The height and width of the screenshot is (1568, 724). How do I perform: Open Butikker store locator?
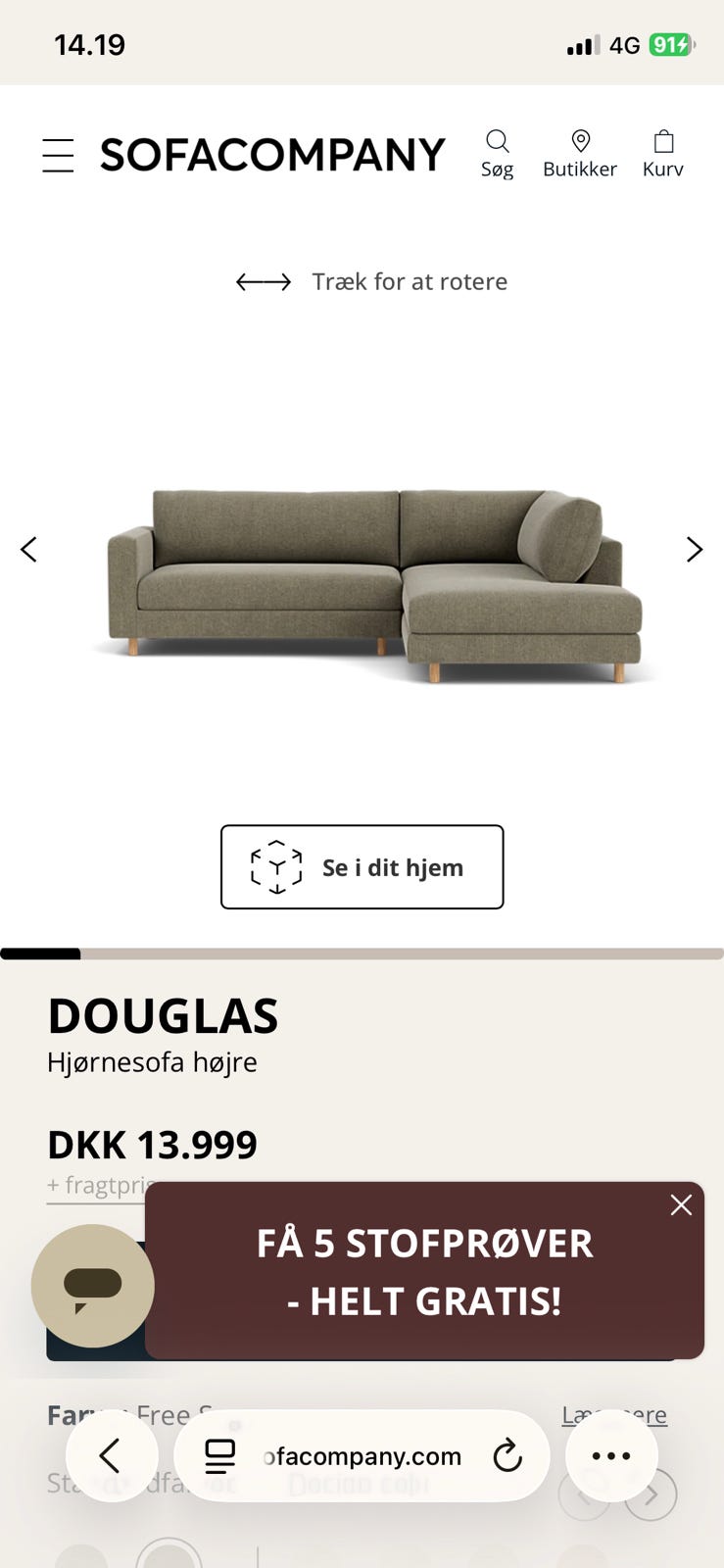click(580, 154)
